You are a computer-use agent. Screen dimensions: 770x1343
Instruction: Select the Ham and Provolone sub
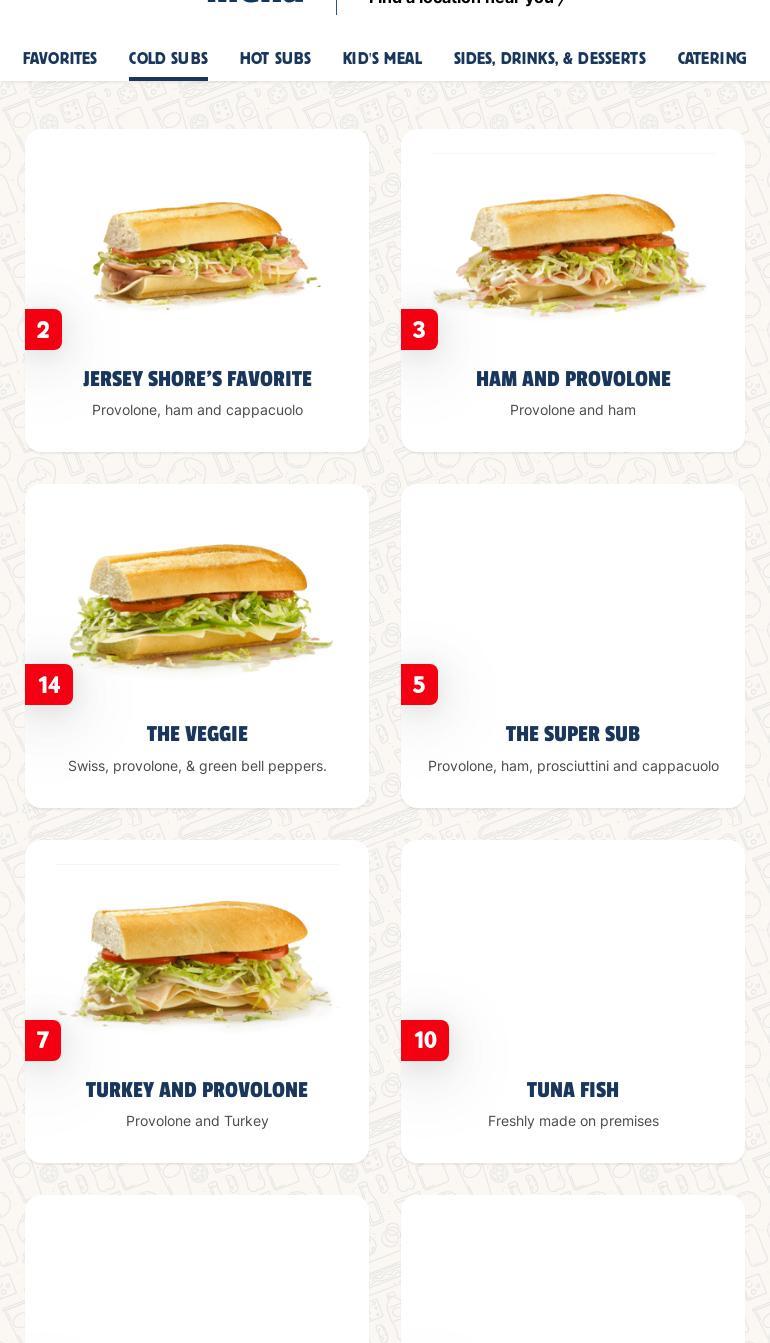pos(573,378)
